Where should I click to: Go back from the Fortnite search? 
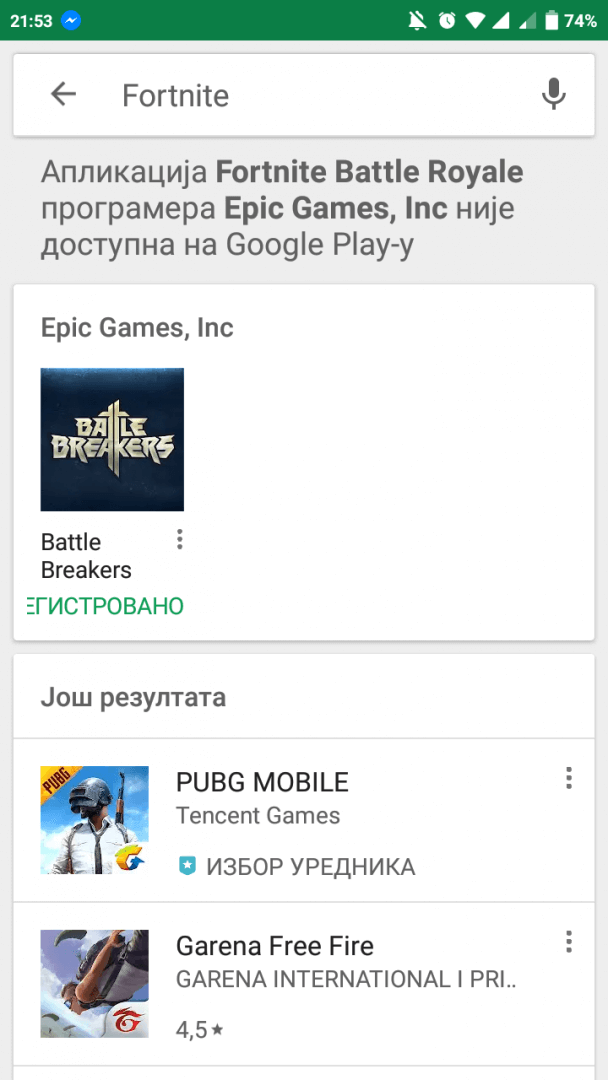pyautogui.click(x=63, y=95)
